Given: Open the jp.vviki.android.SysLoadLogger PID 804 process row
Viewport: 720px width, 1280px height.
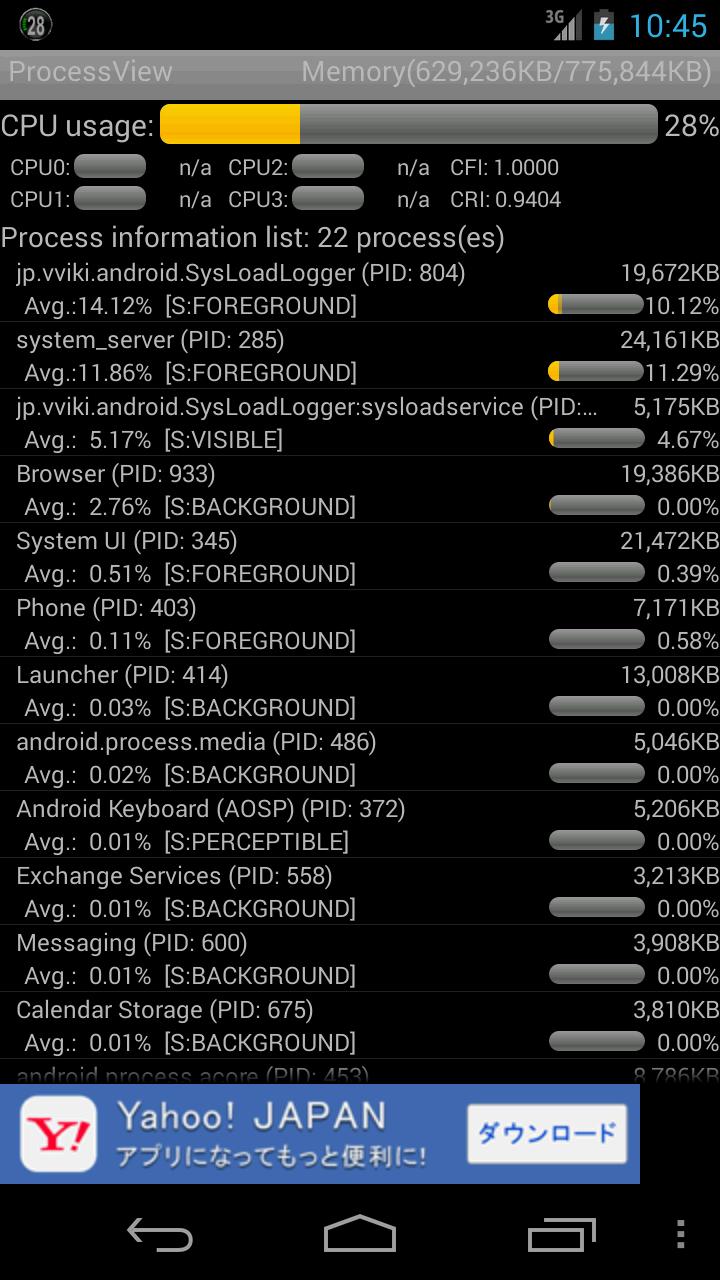Looking at the screenshot, I should (360, 288).
